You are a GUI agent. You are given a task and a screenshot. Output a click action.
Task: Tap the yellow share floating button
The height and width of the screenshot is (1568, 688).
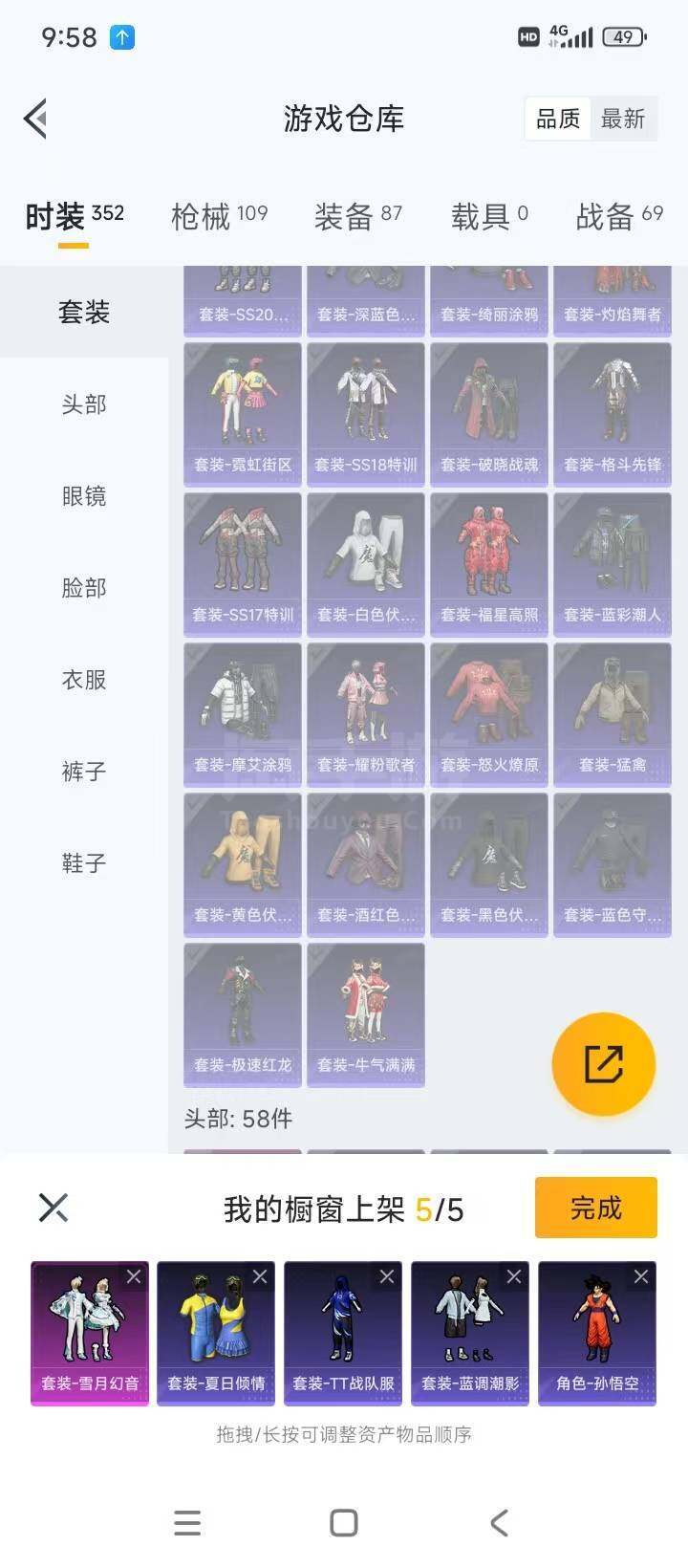(x=603, y=1064)
